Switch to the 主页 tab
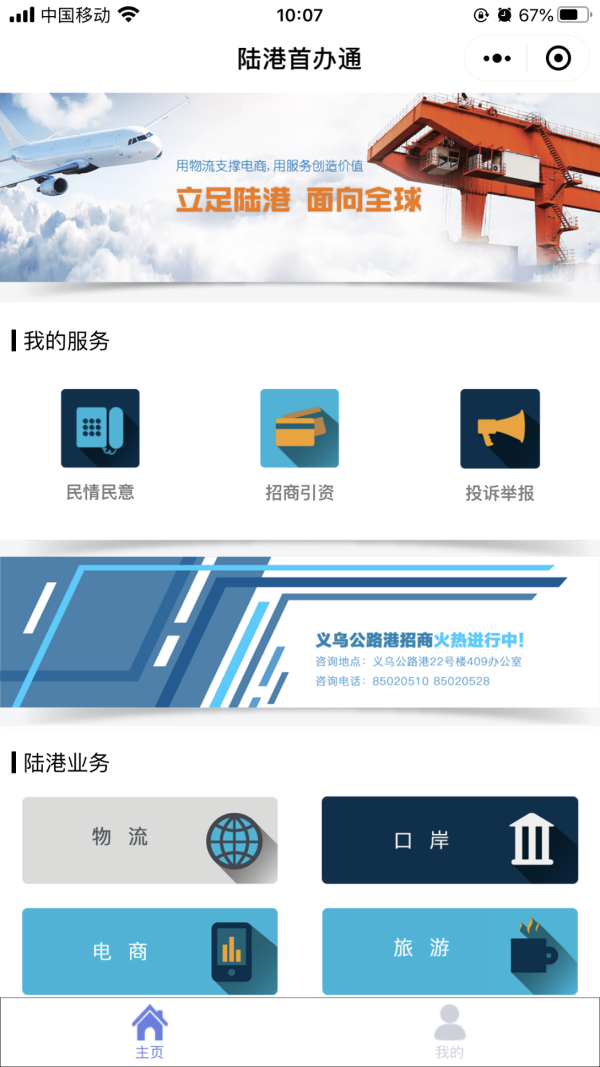This screenshot has height=1067, width=600. tap(150, 1032)
